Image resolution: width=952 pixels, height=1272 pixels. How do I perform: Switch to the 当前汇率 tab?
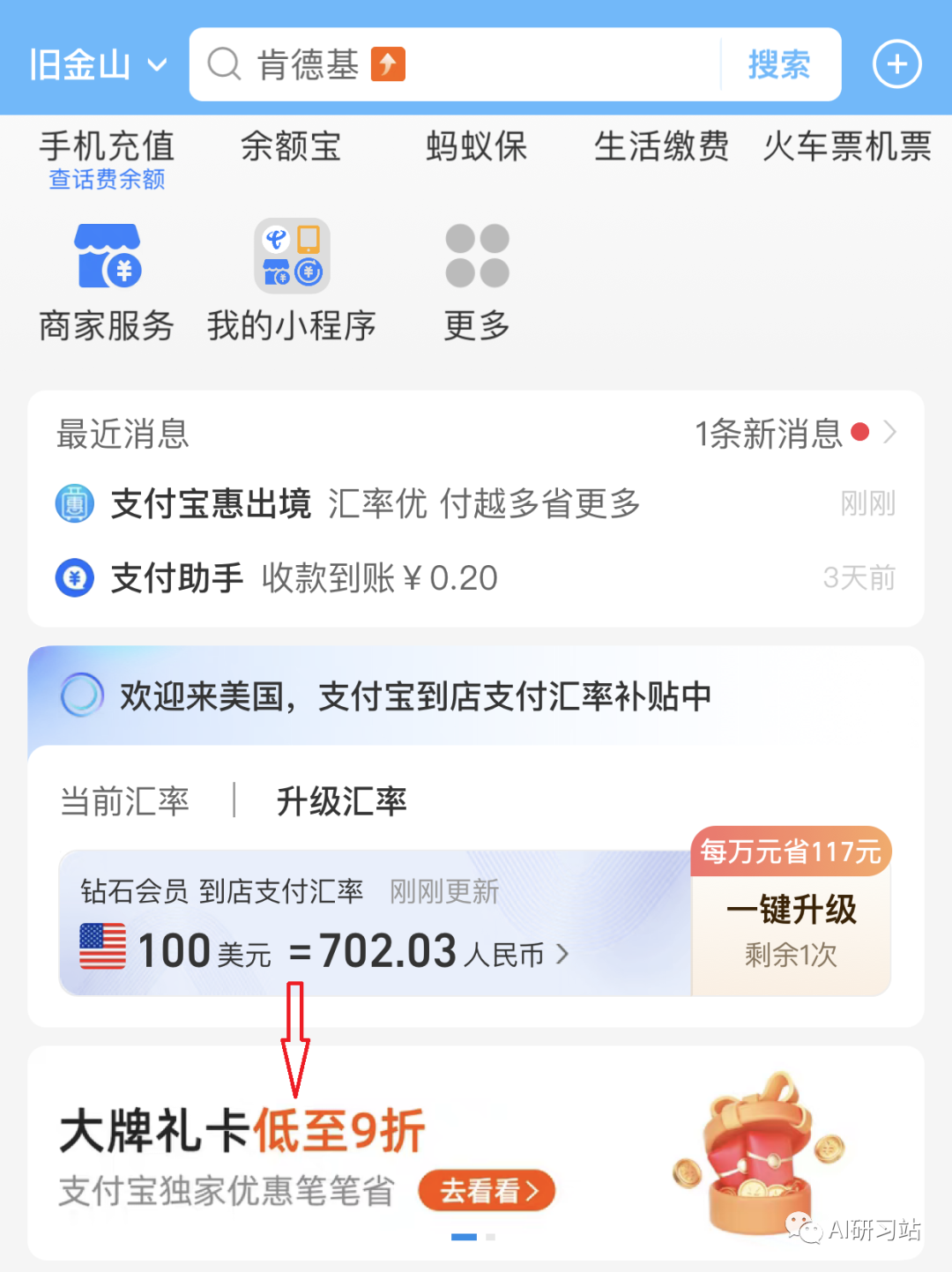pos(124,801)
